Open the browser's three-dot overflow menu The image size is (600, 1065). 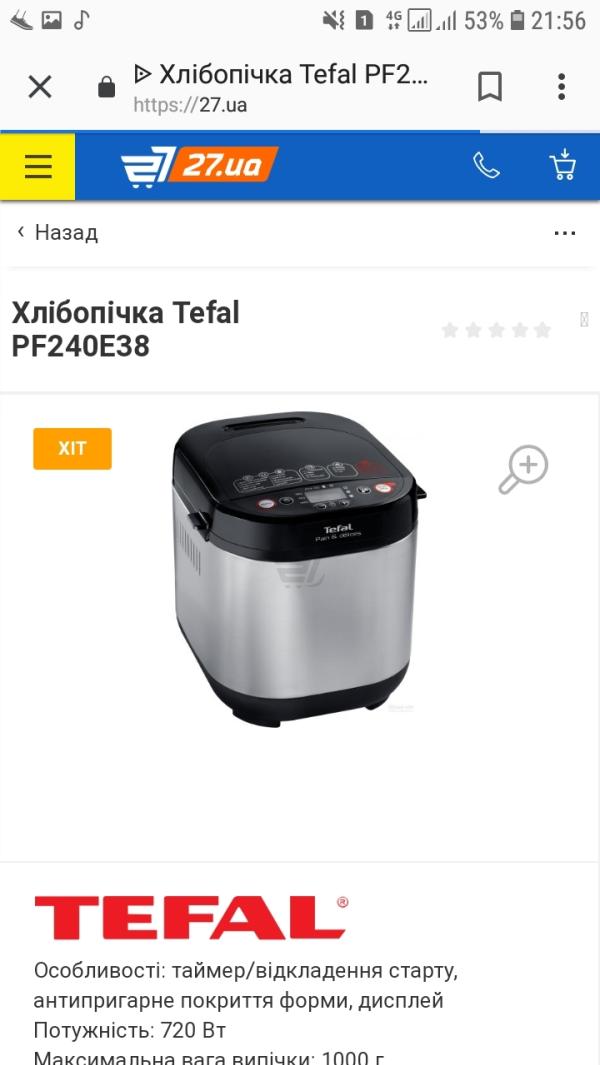[561, 87]
